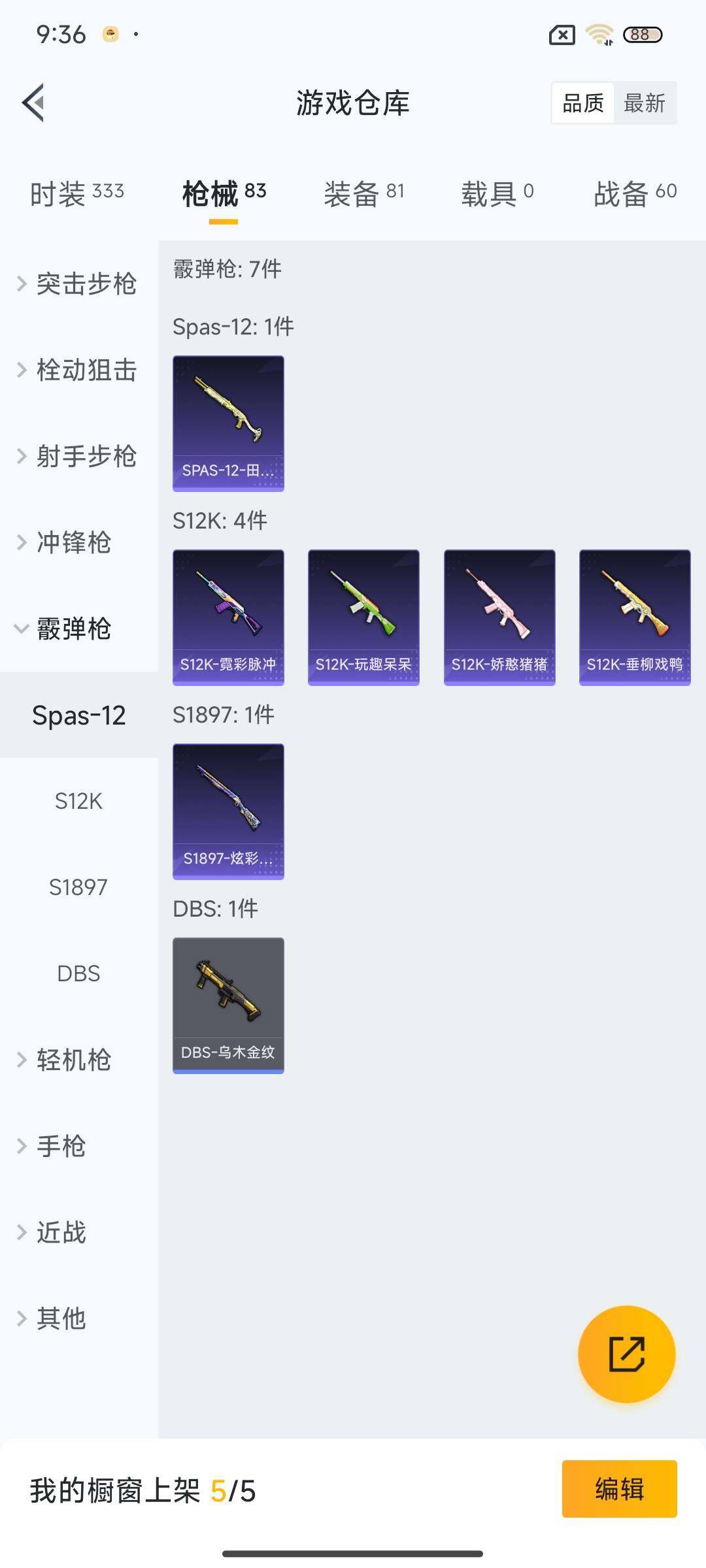The width and height of the screenshot is (706, 1568).
Task: Expand the 冲锋枪 category
Action: (x=72, y=542)
